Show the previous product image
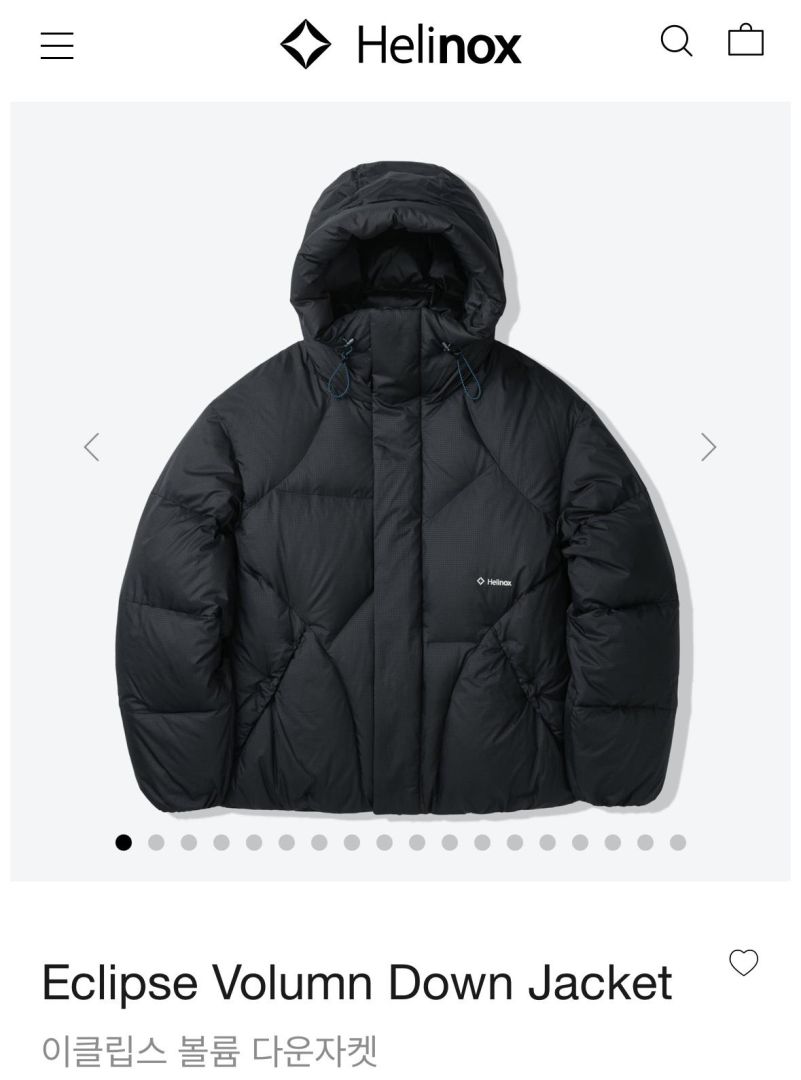 [x=92, y=446]
